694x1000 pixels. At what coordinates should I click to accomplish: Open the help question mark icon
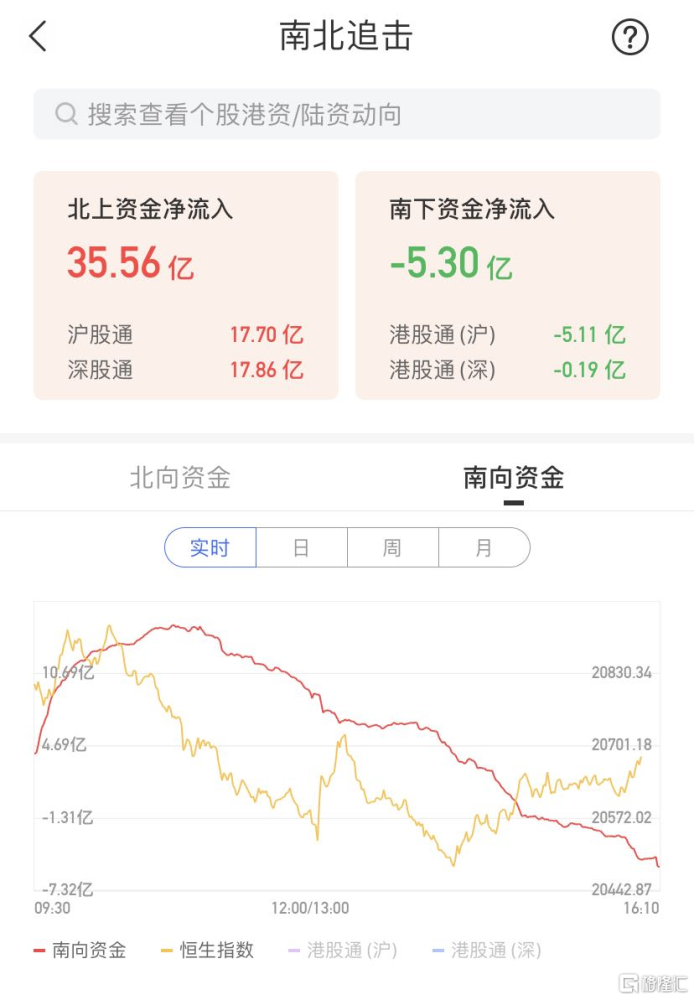pyautogui.click(x=630, y=38)
